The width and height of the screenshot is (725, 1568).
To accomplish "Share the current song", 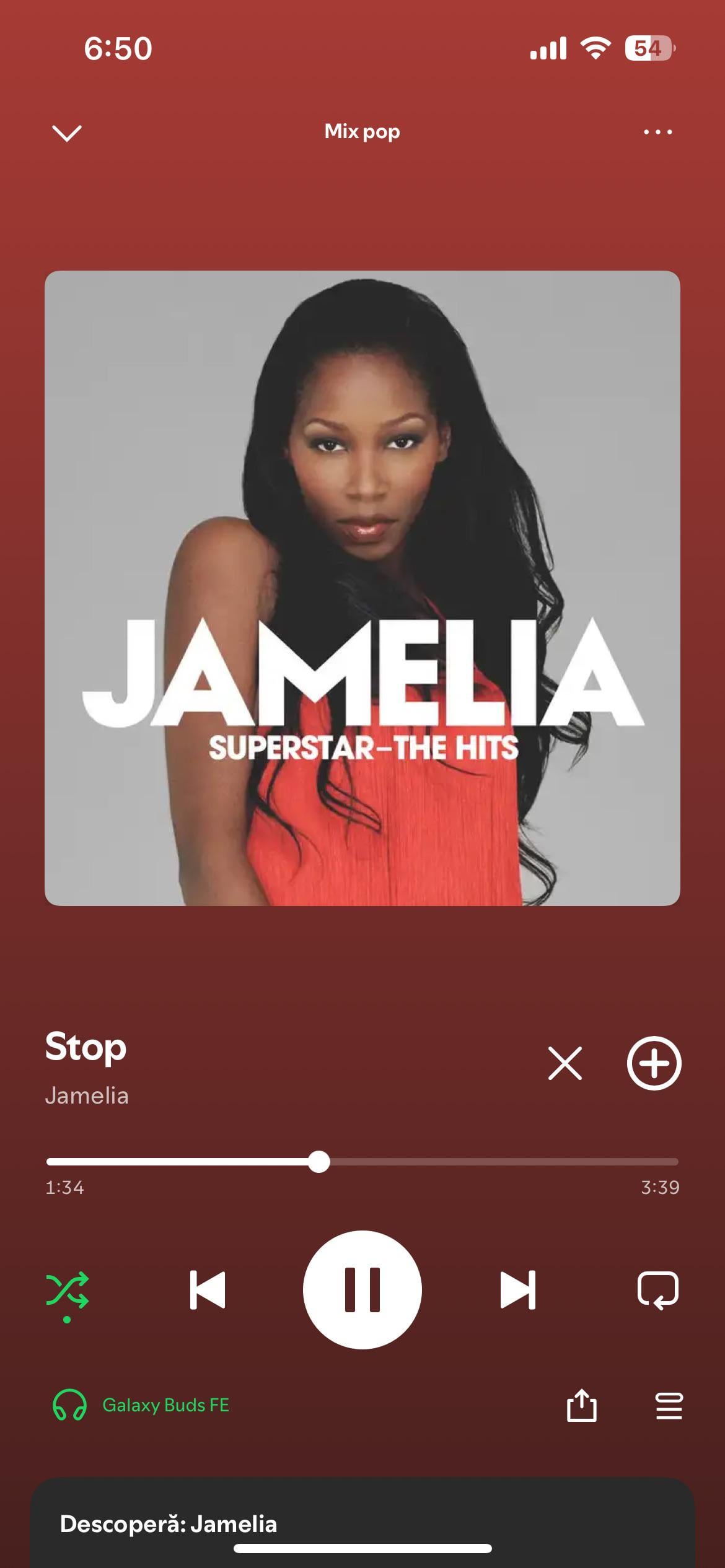I will coord(581,1405).
